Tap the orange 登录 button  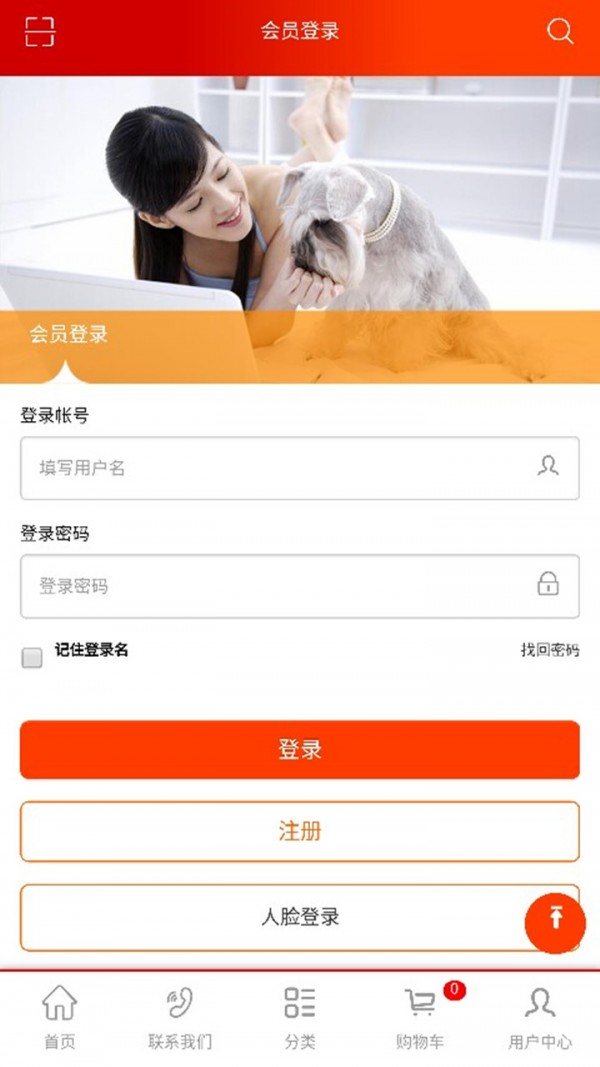(300, 749)
